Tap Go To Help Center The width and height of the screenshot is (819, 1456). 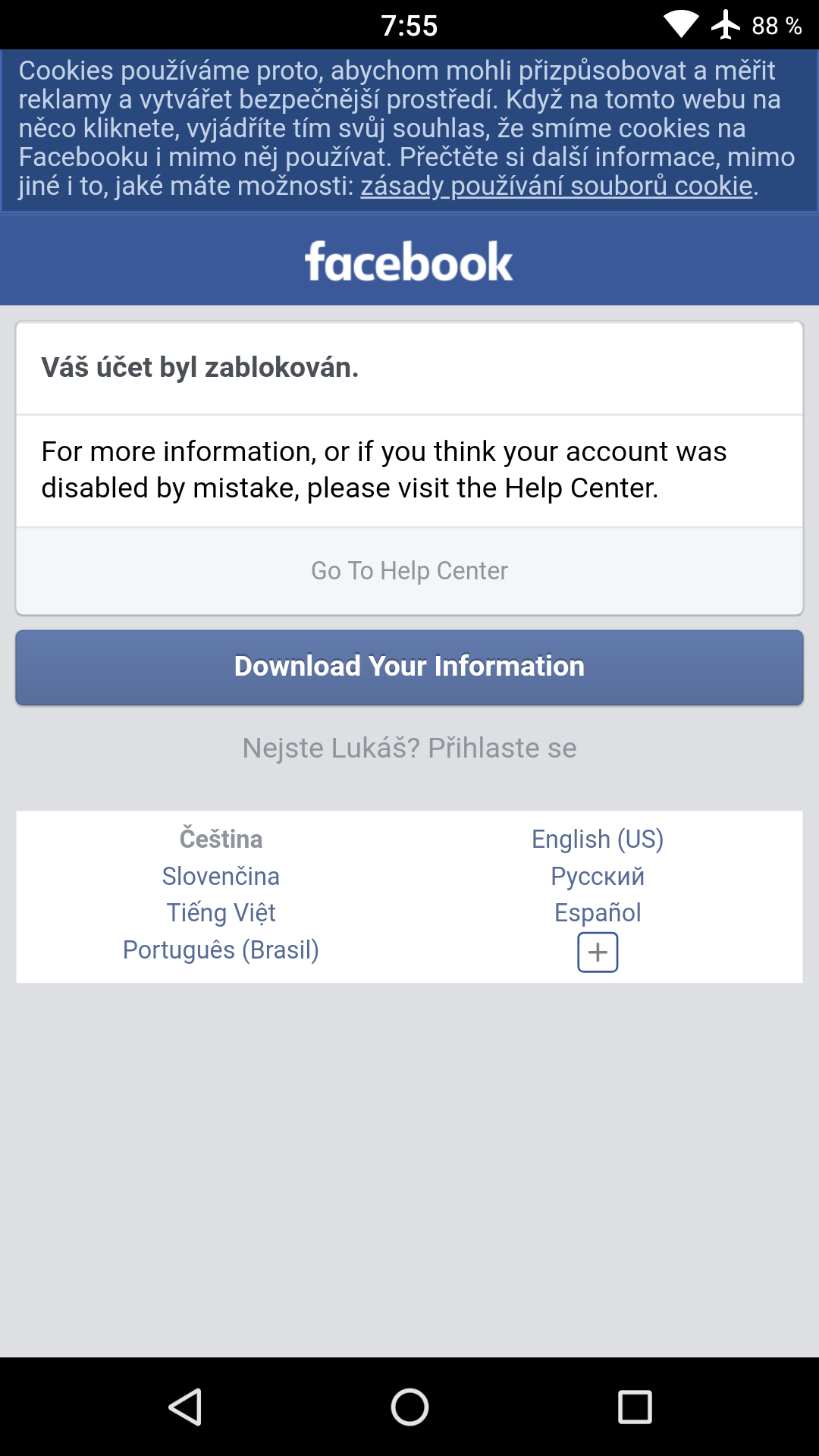pyautogui.click(x=409, y=570)
